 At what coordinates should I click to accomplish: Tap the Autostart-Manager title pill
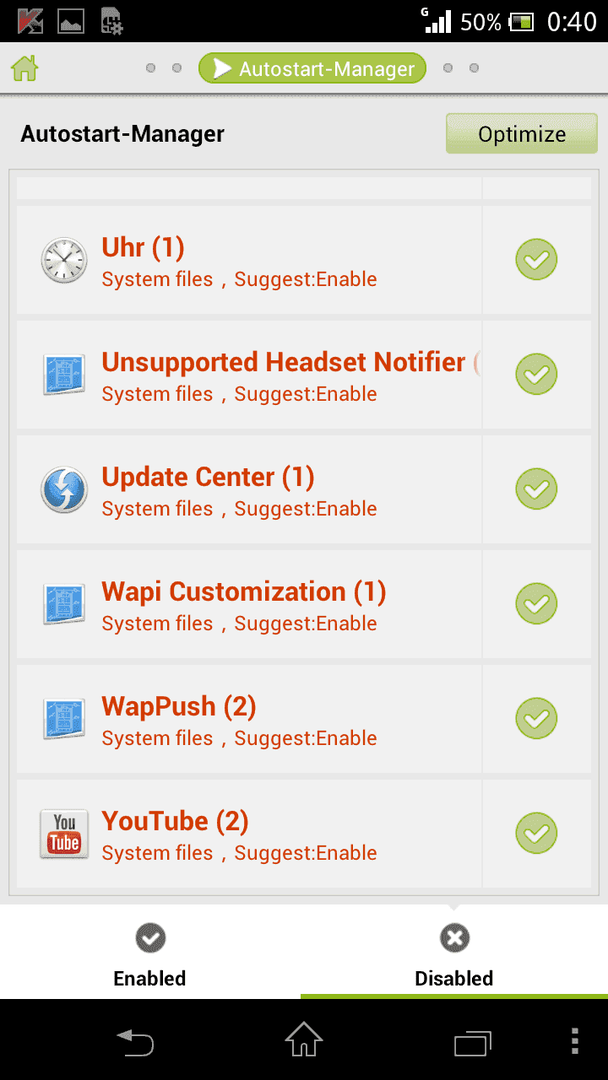point(313,68)
